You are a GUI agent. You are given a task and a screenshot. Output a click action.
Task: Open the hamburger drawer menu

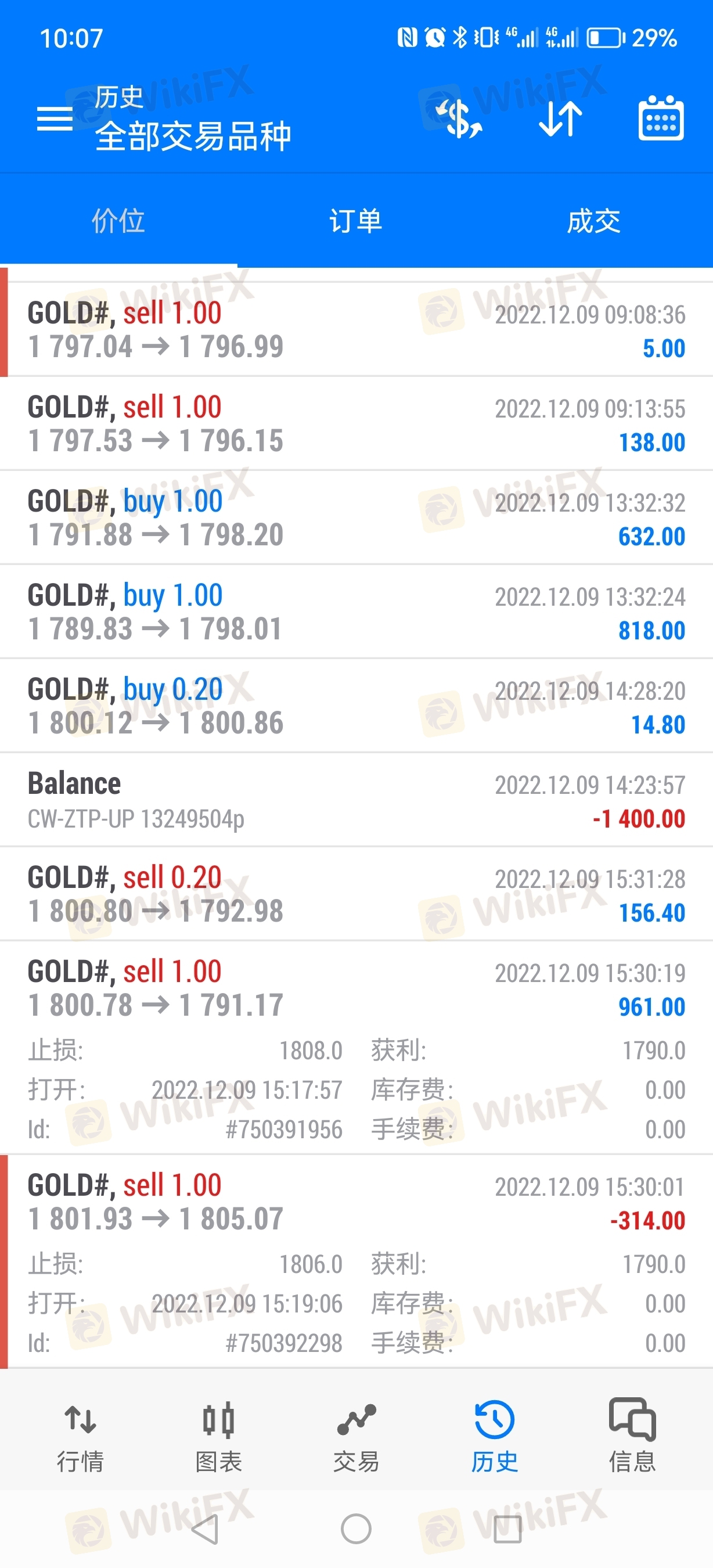[55, 118]
